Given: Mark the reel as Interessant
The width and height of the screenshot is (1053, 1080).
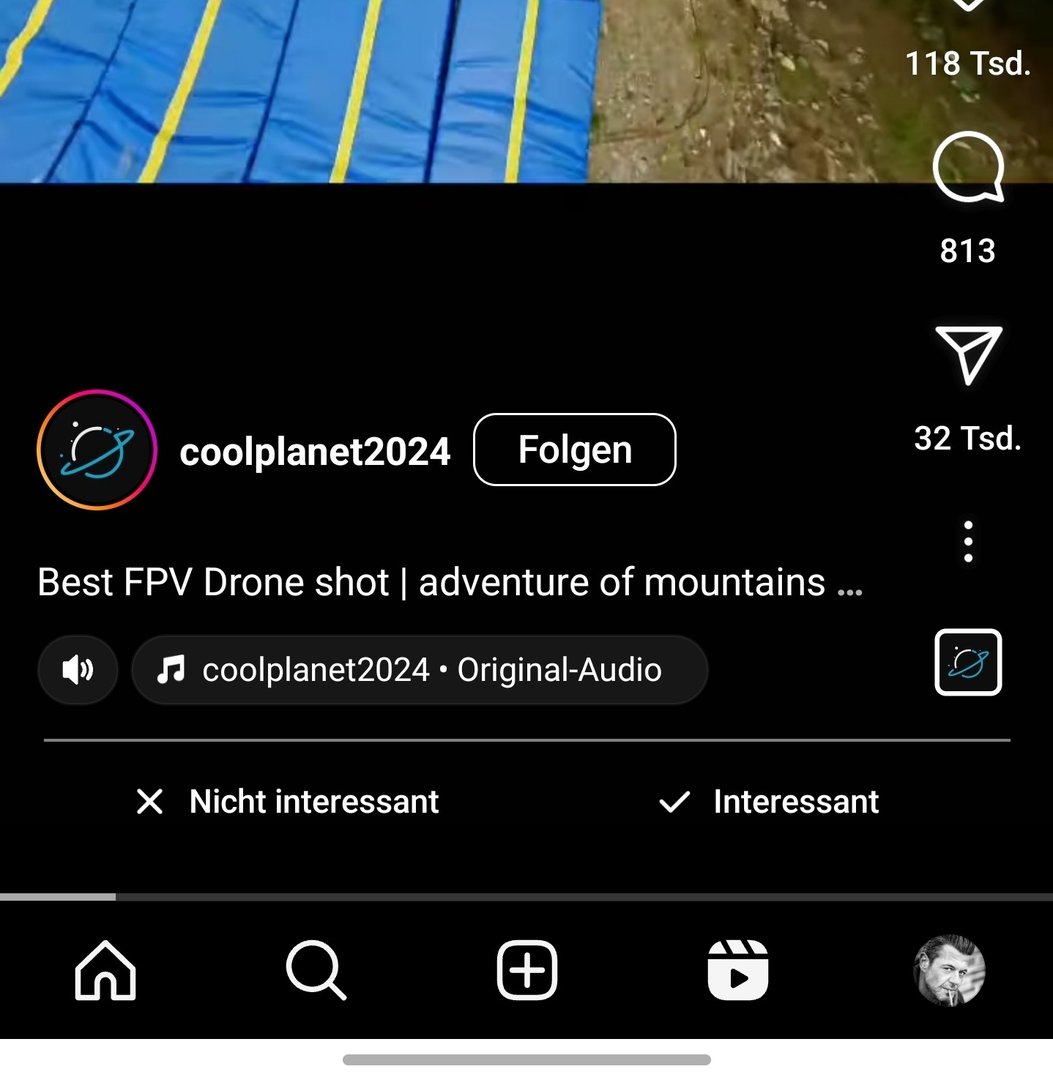Looking at the screenshot, I should pos(769,801).
